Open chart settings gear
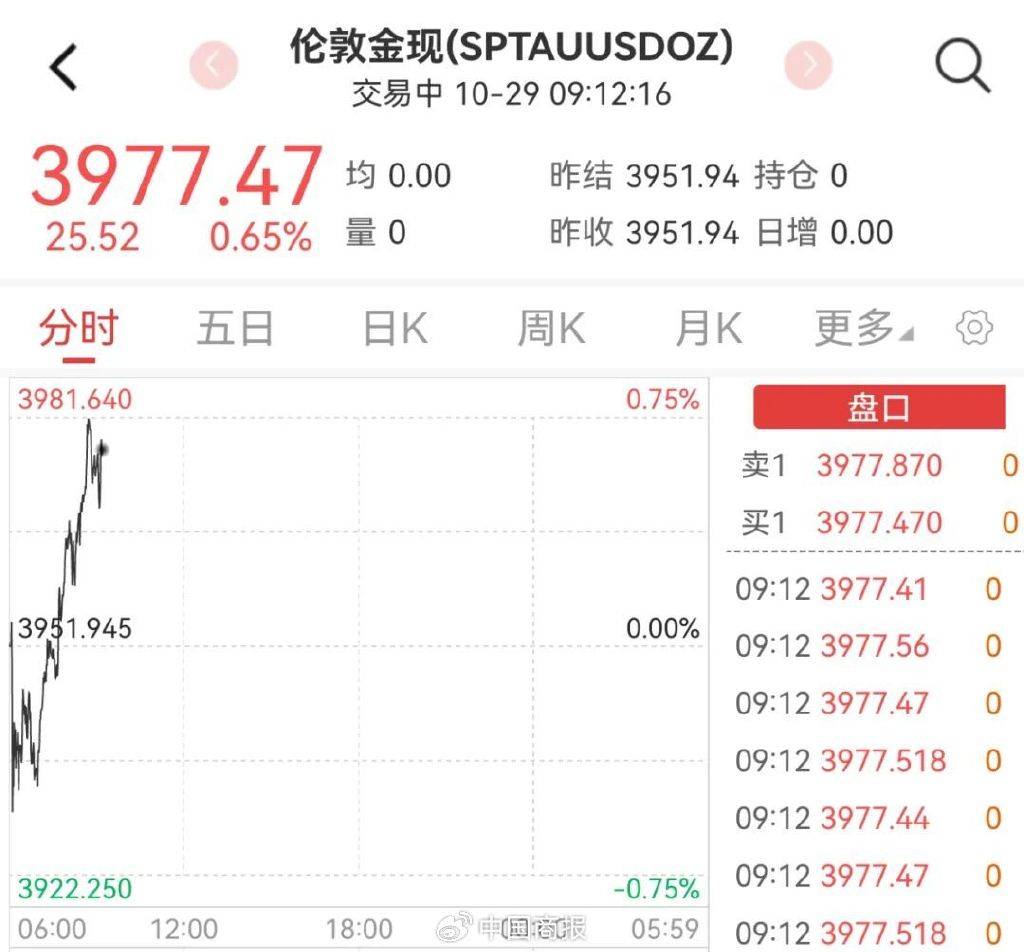Image resolution: width=1024 pixels, height=952 pixels. [974, 328]
